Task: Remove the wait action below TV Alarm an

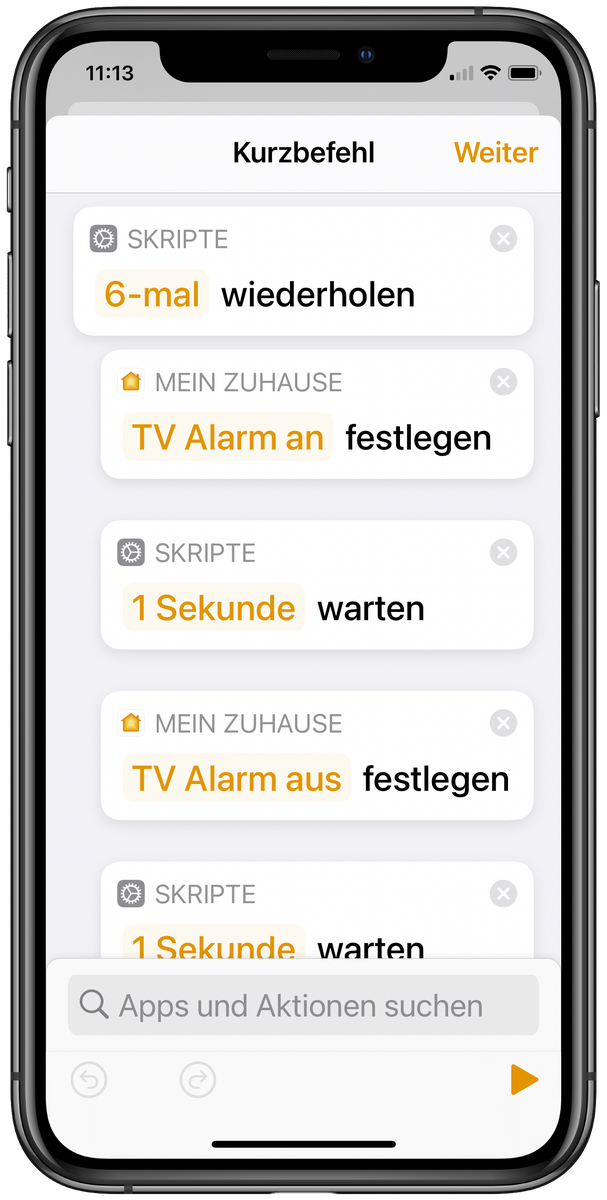Action: click(x=504, y=552)
